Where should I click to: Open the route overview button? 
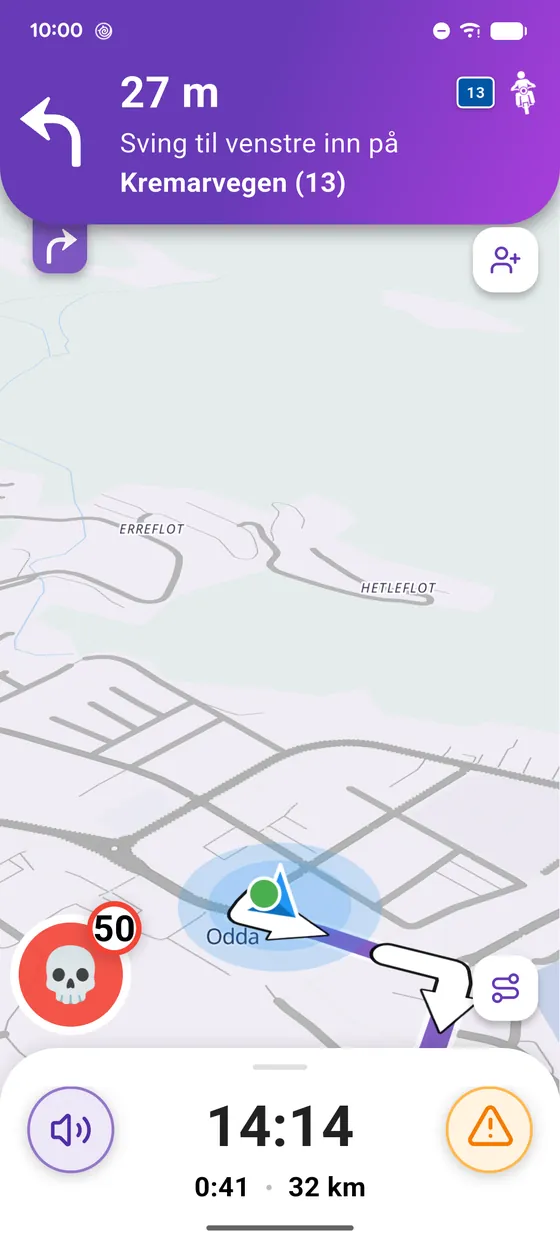506,988
